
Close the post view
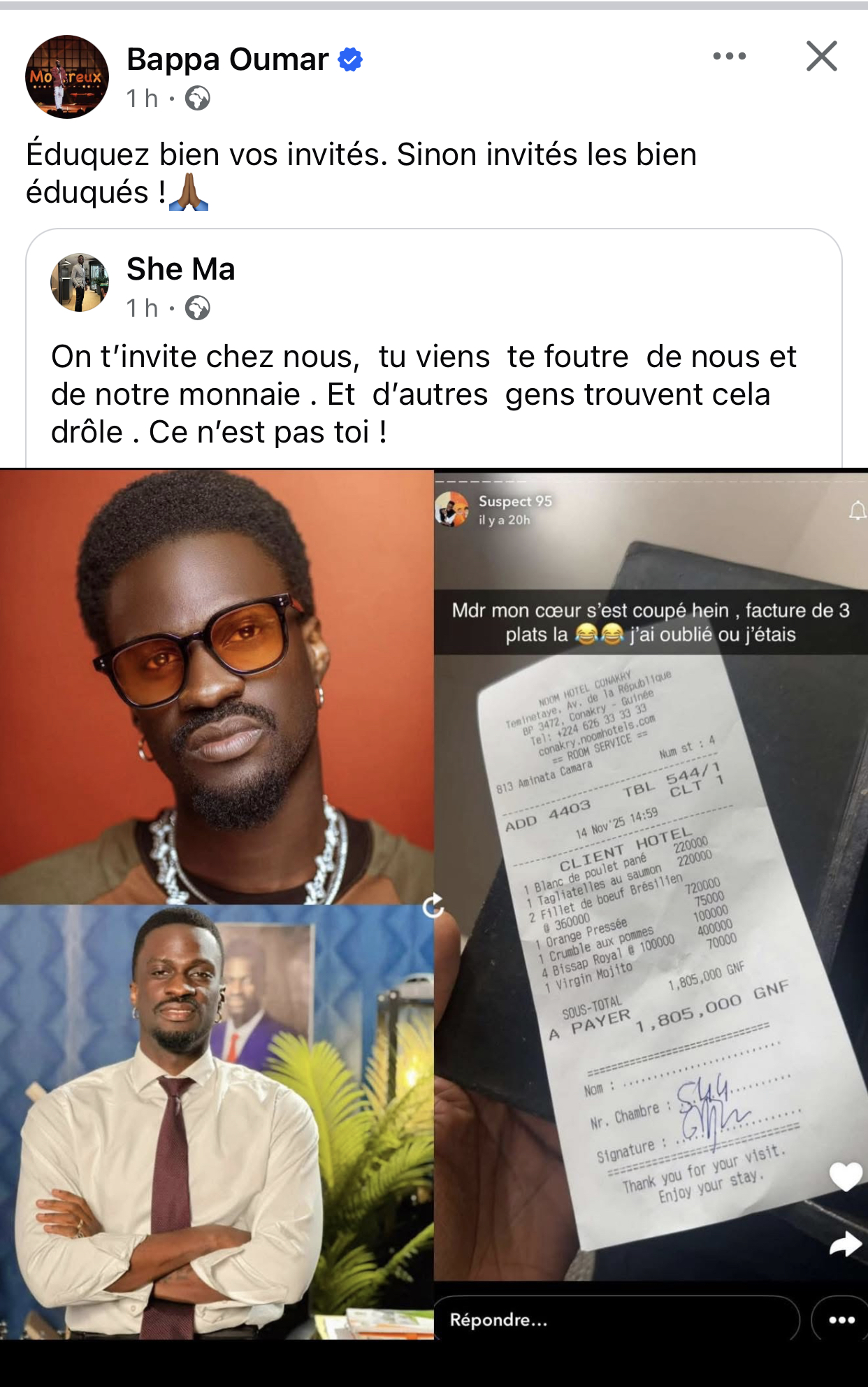(x=821, y=57)
